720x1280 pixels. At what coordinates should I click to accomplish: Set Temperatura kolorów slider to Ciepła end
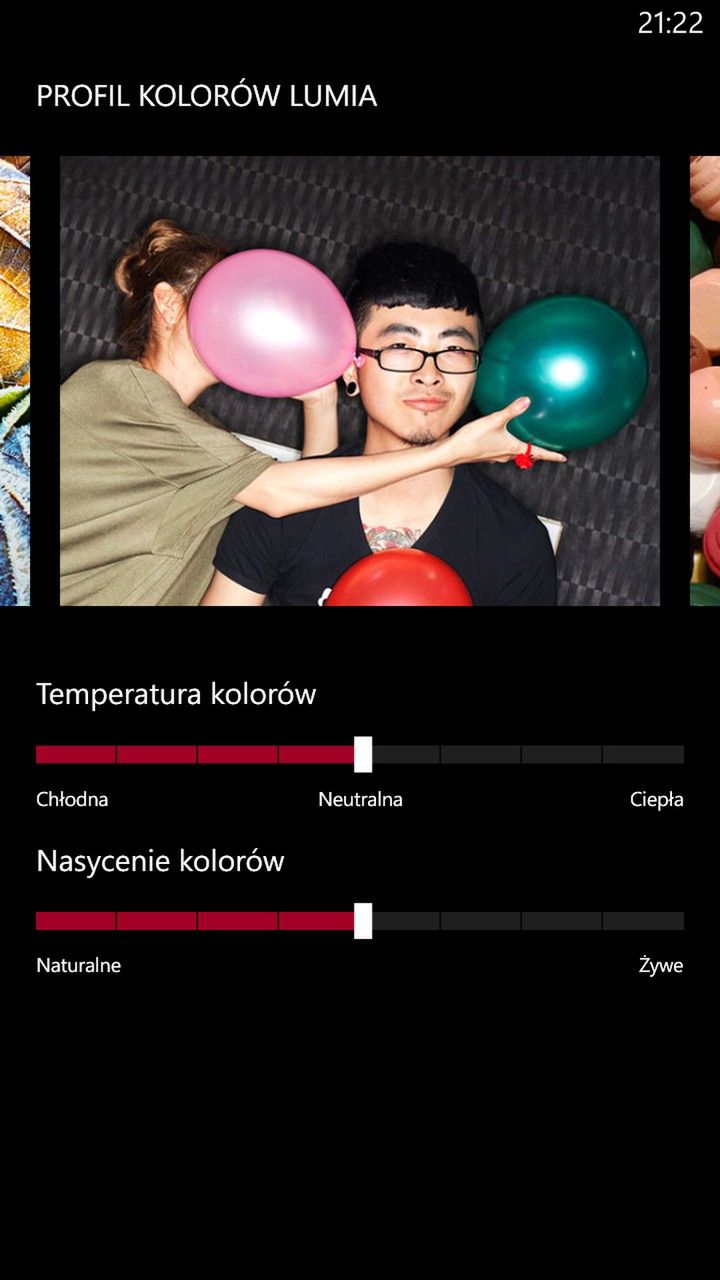(680, 754)
